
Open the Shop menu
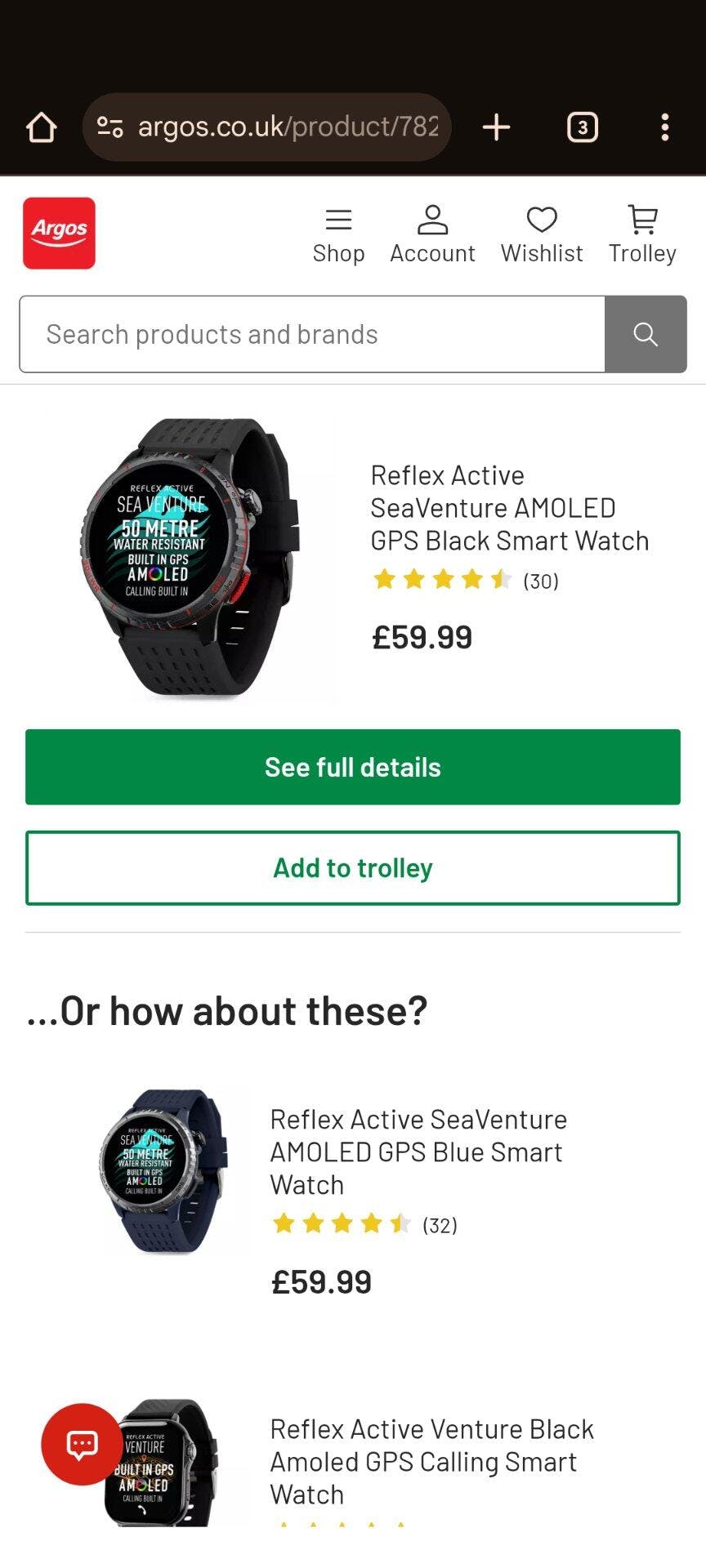coord(338,235)
